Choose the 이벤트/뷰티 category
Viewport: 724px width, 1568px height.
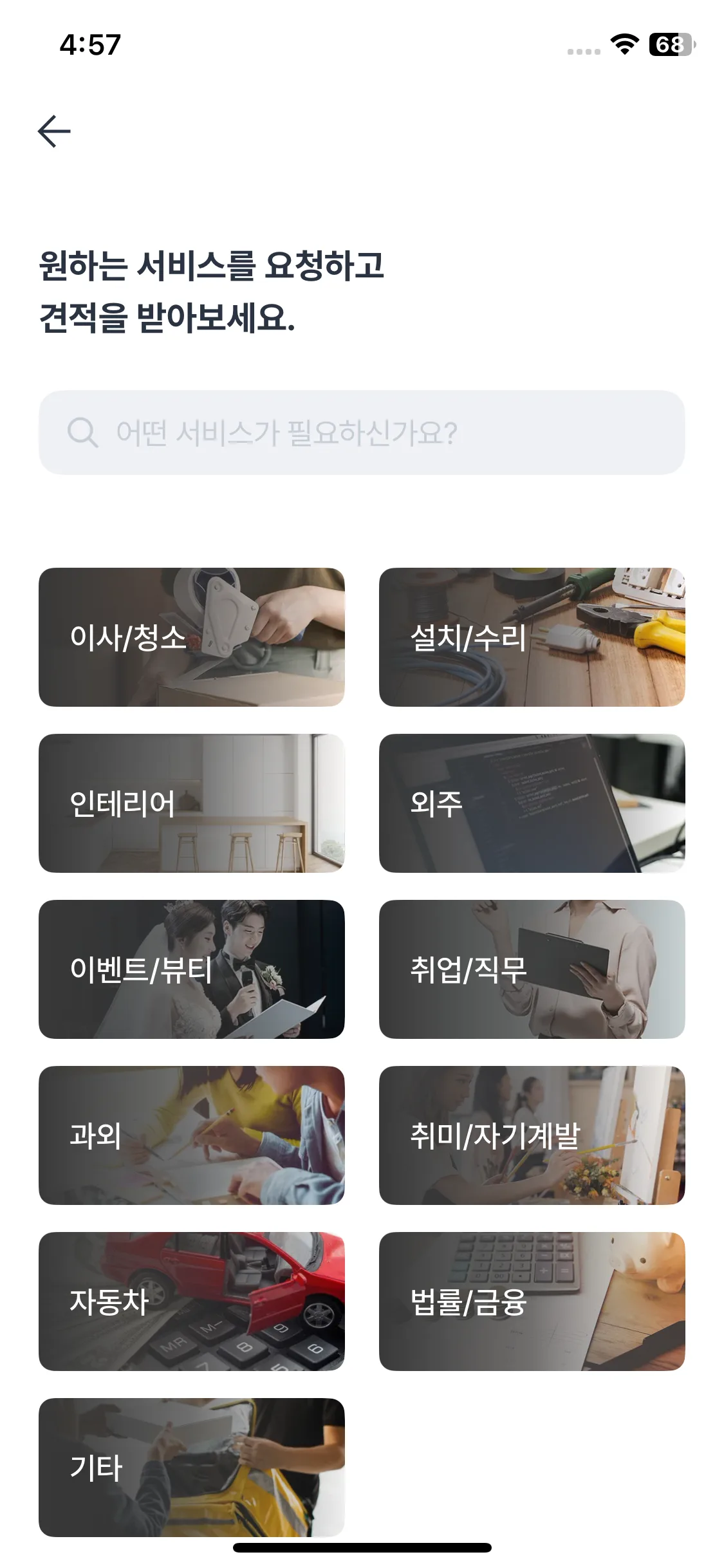(192, 969)
